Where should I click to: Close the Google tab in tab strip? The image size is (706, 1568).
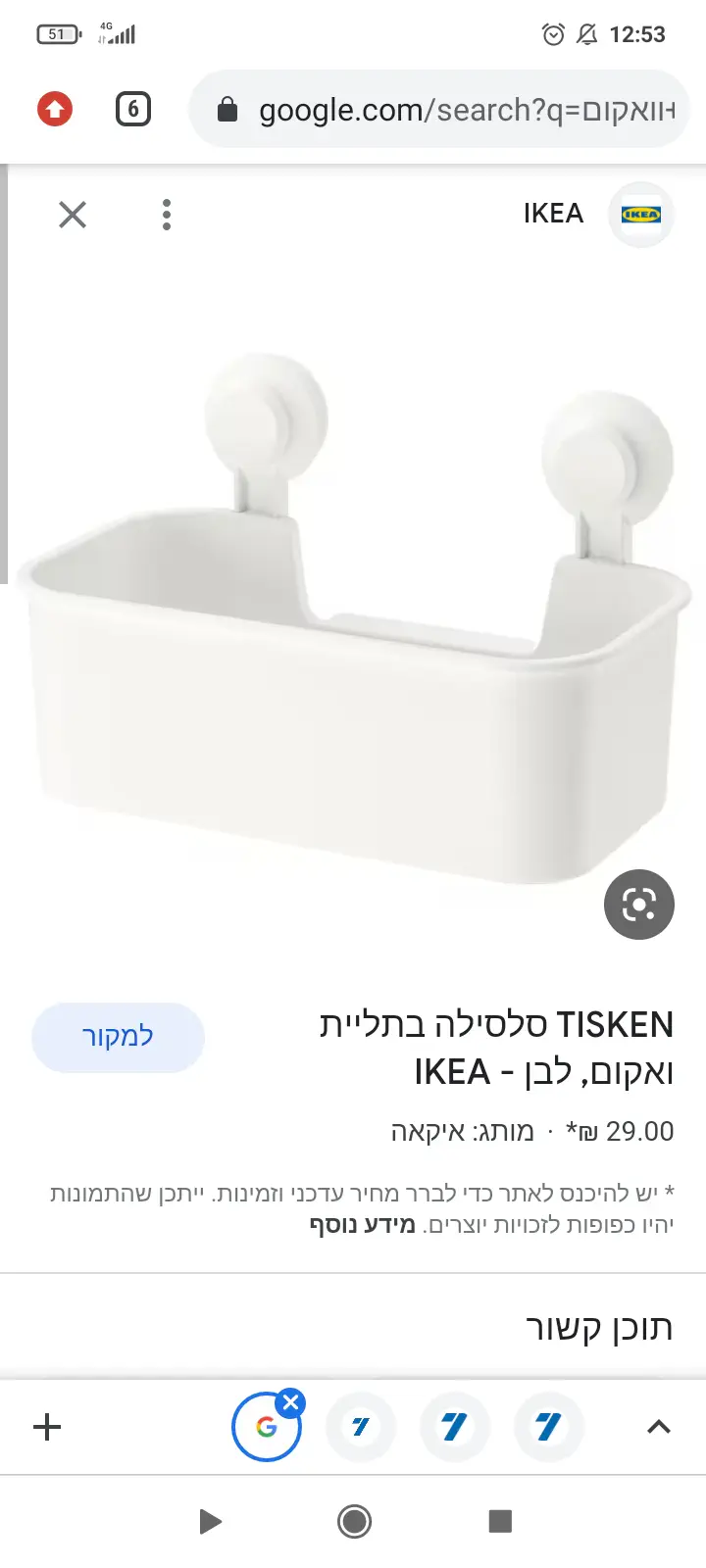pos(290,1402)
